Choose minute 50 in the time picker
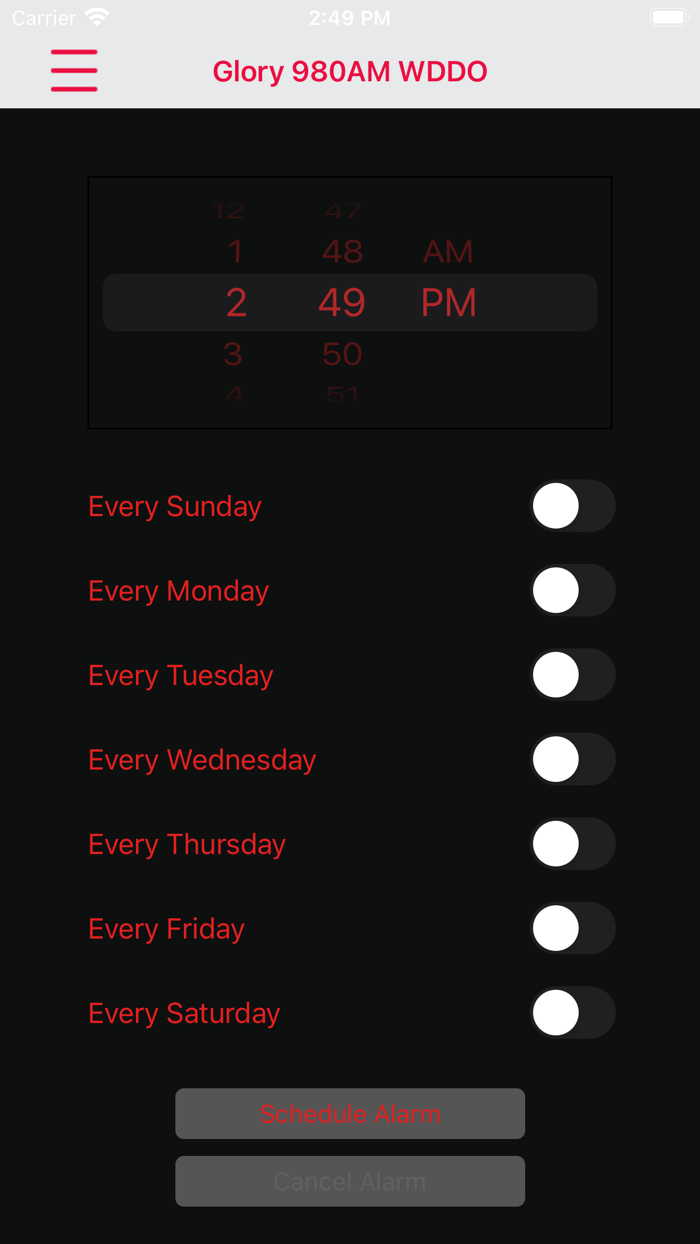Viewport: 700px width, 1244px height. click(342, 354)
